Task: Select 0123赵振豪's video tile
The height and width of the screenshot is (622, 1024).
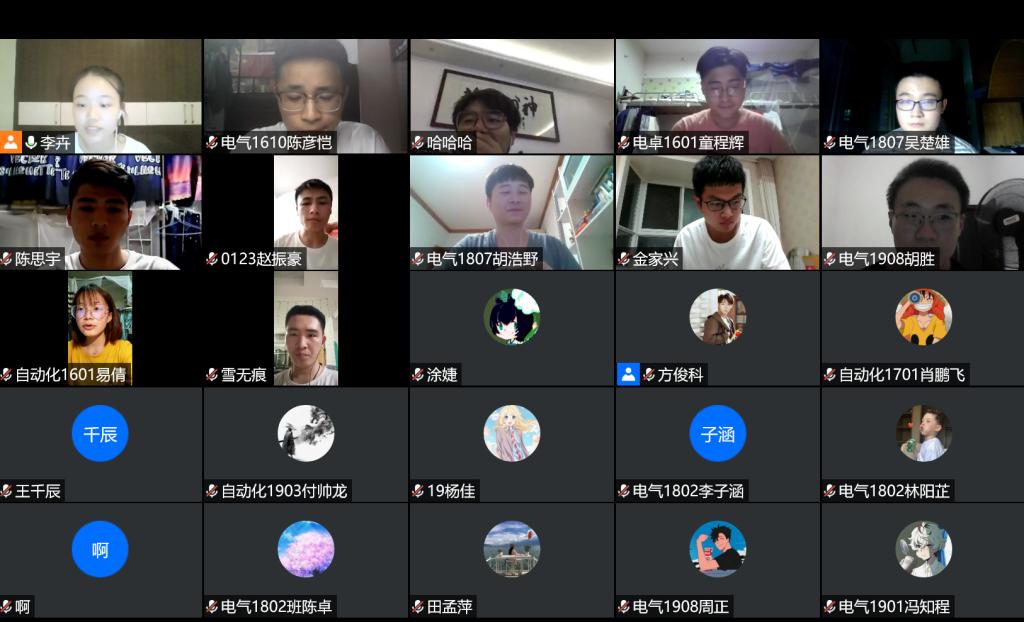Action: click(x=305, y=212)
